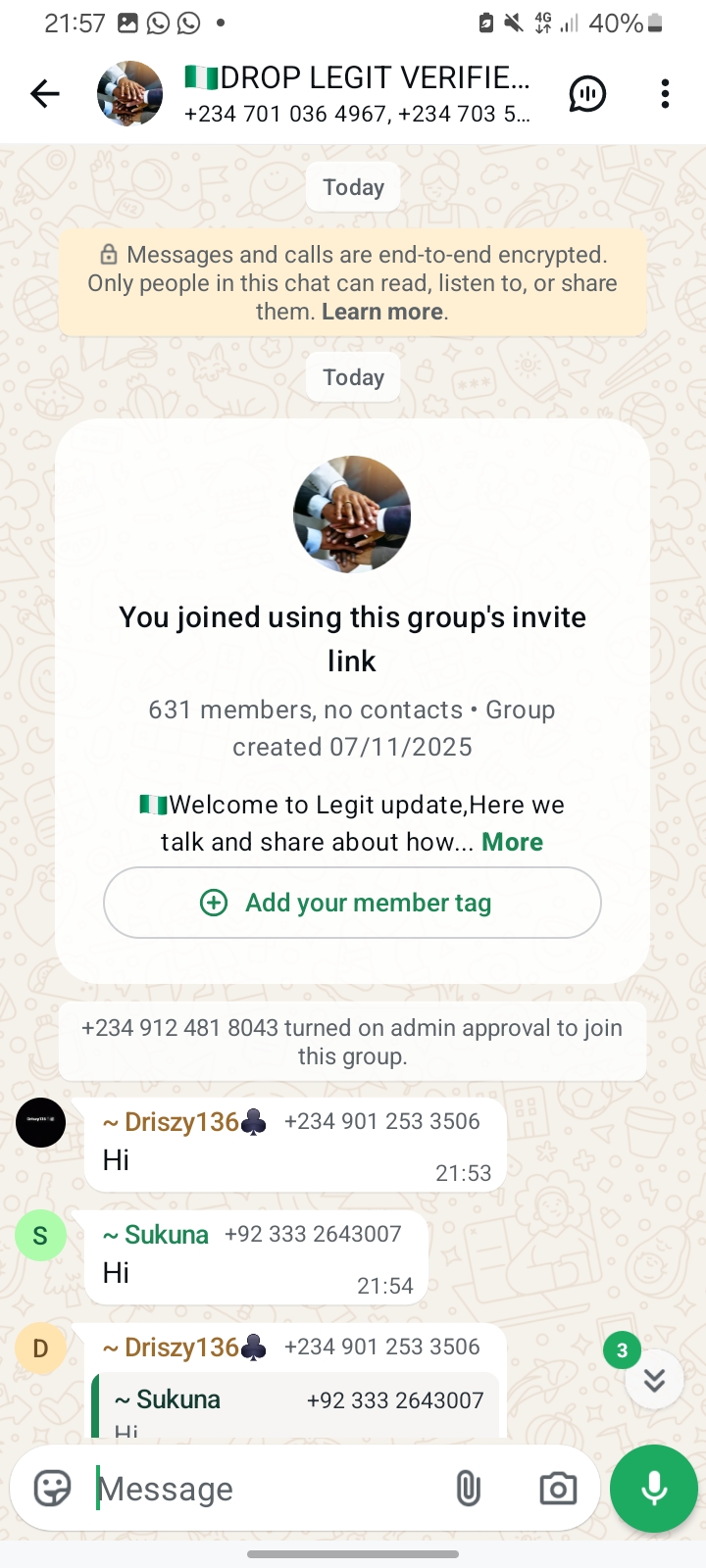Record a voice message

tap(654, 1489)
